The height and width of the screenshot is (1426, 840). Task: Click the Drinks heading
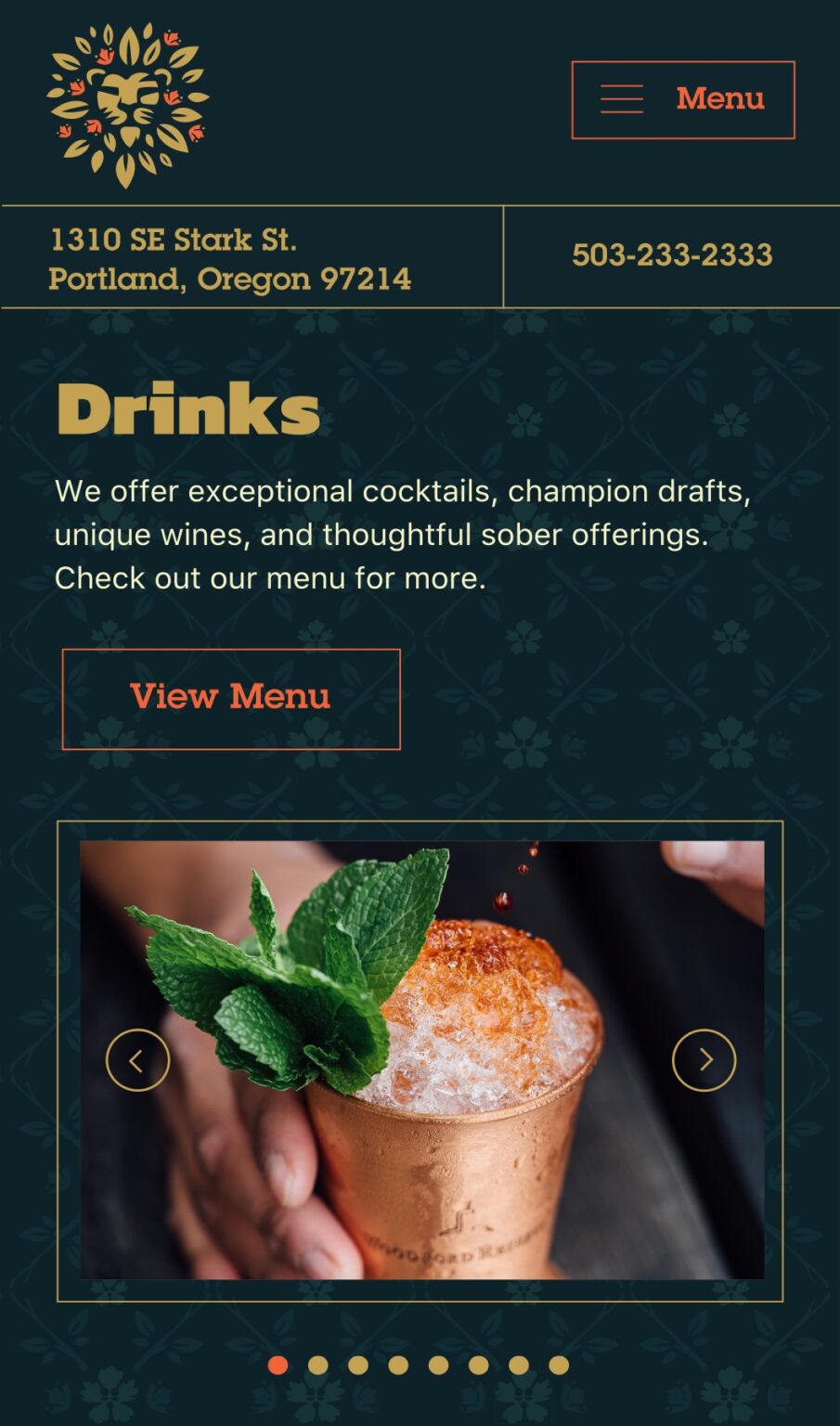click(x=187, y=408)
